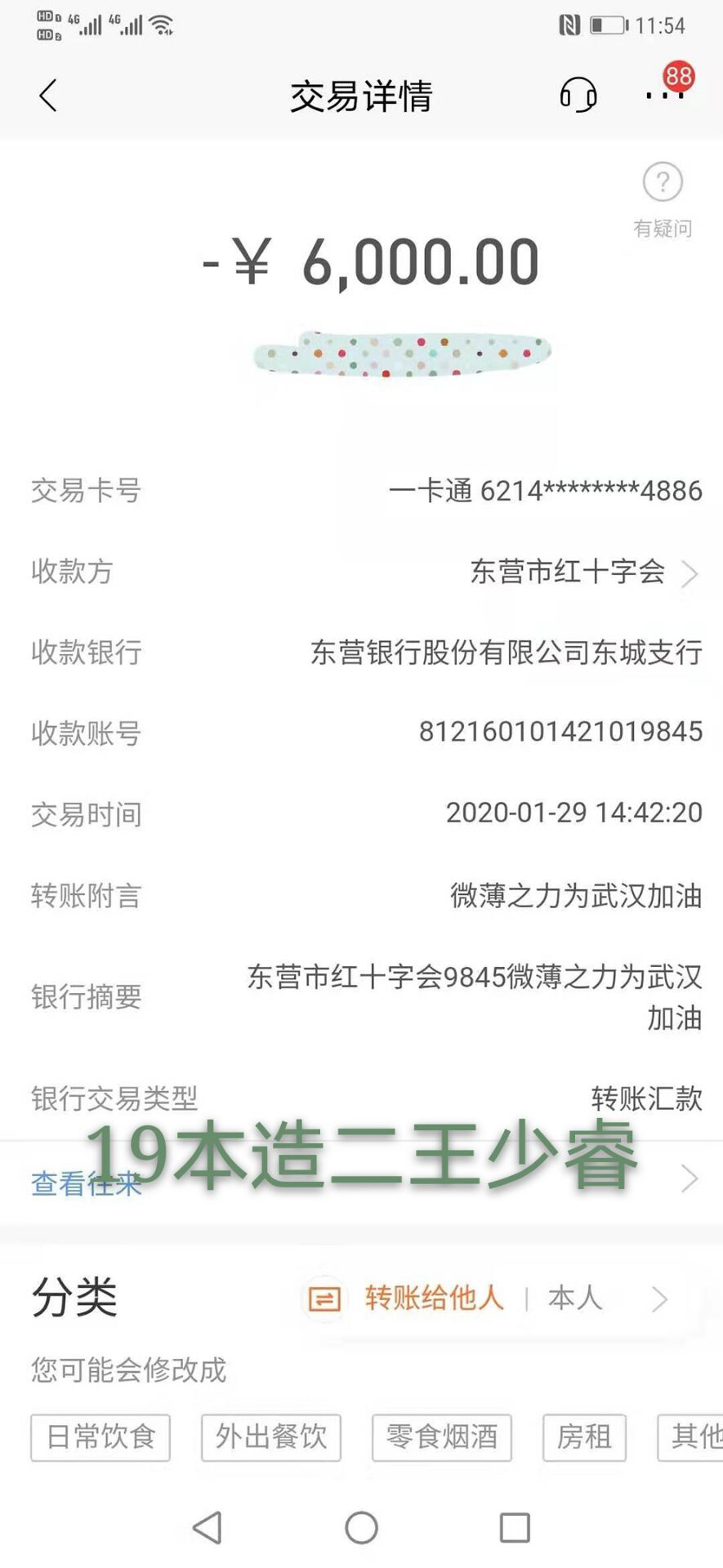The height and width of the screenshot is (1568, 723).
Task: Go back from the 交易详情 page
Action: coord(48,96)
